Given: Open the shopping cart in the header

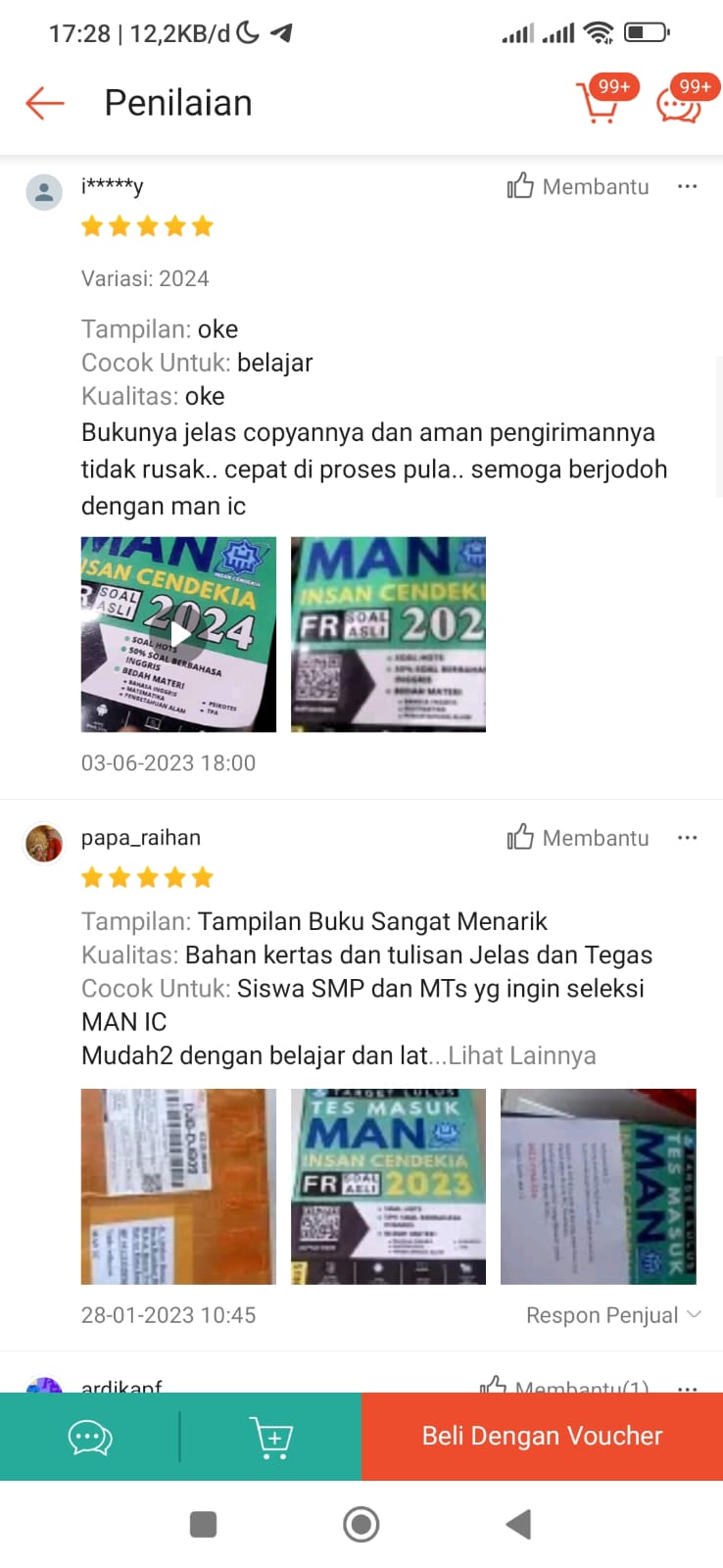Looking at the screenshot, I should point(600,102).
